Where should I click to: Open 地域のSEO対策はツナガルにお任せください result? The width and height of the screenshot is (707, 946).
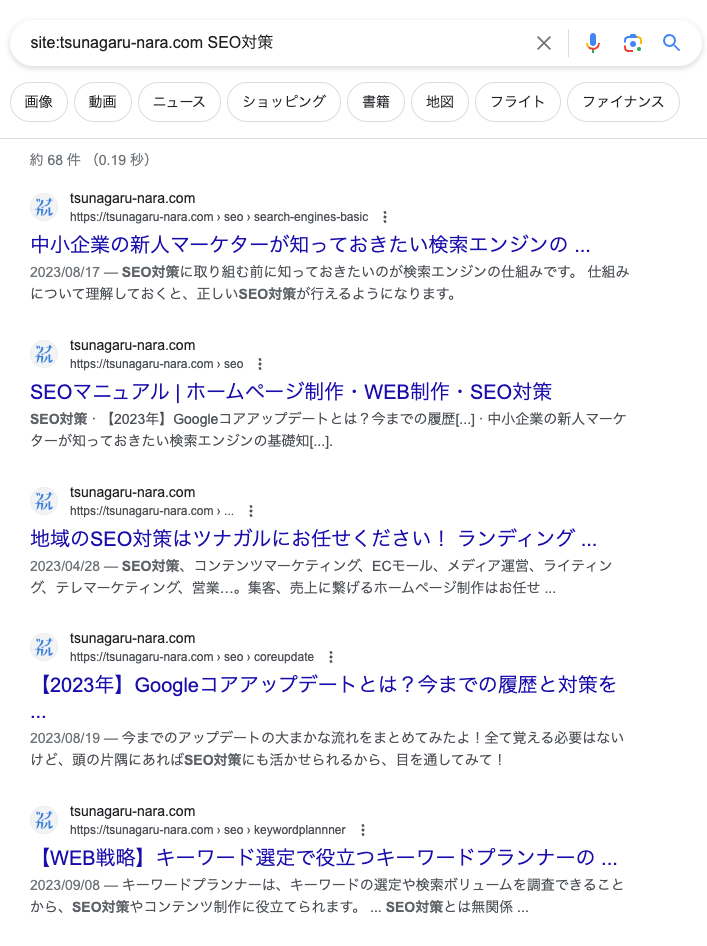coord(313,539)
